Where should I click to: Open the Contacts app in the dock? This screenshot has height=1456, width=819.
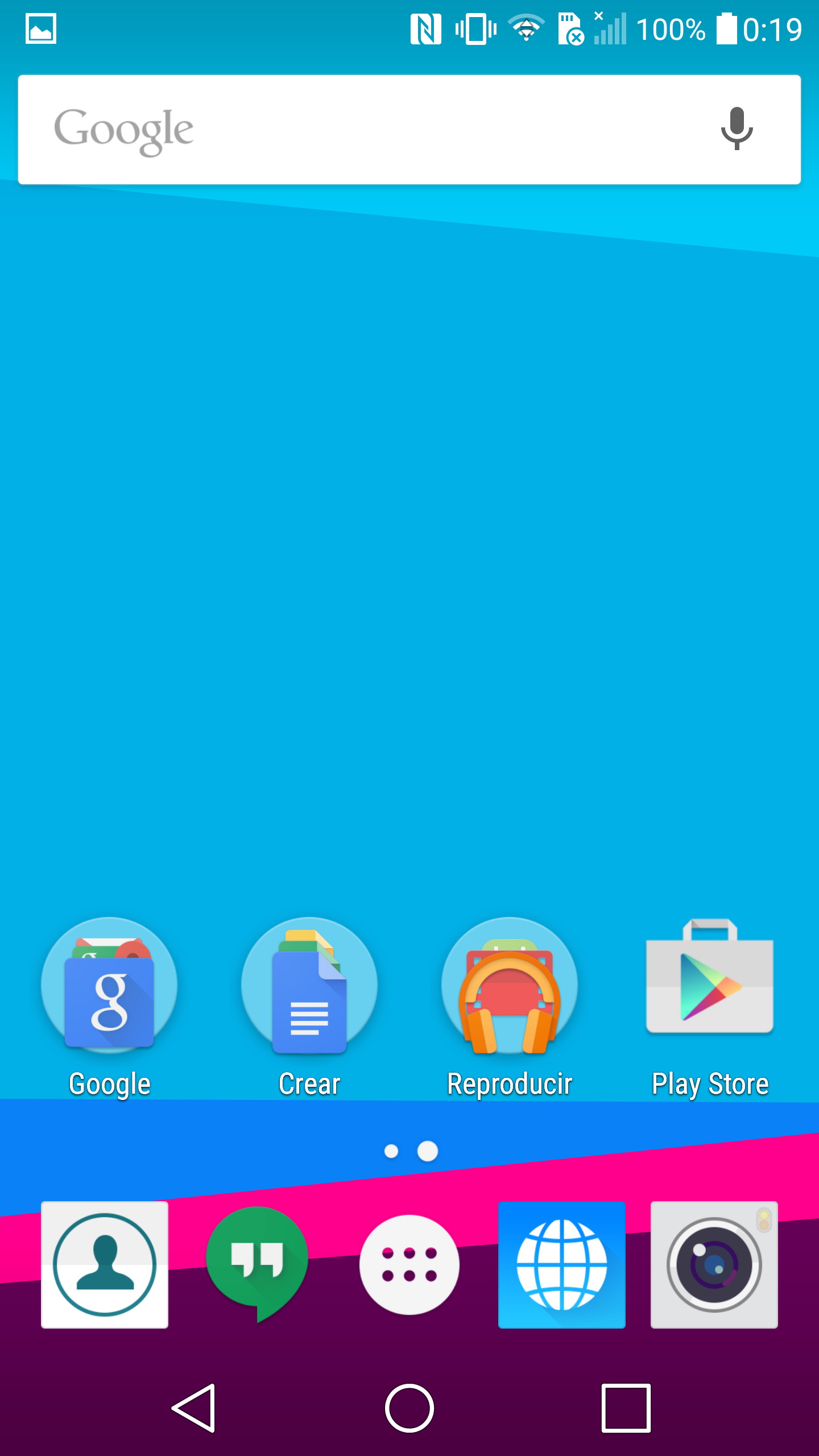105,1265
